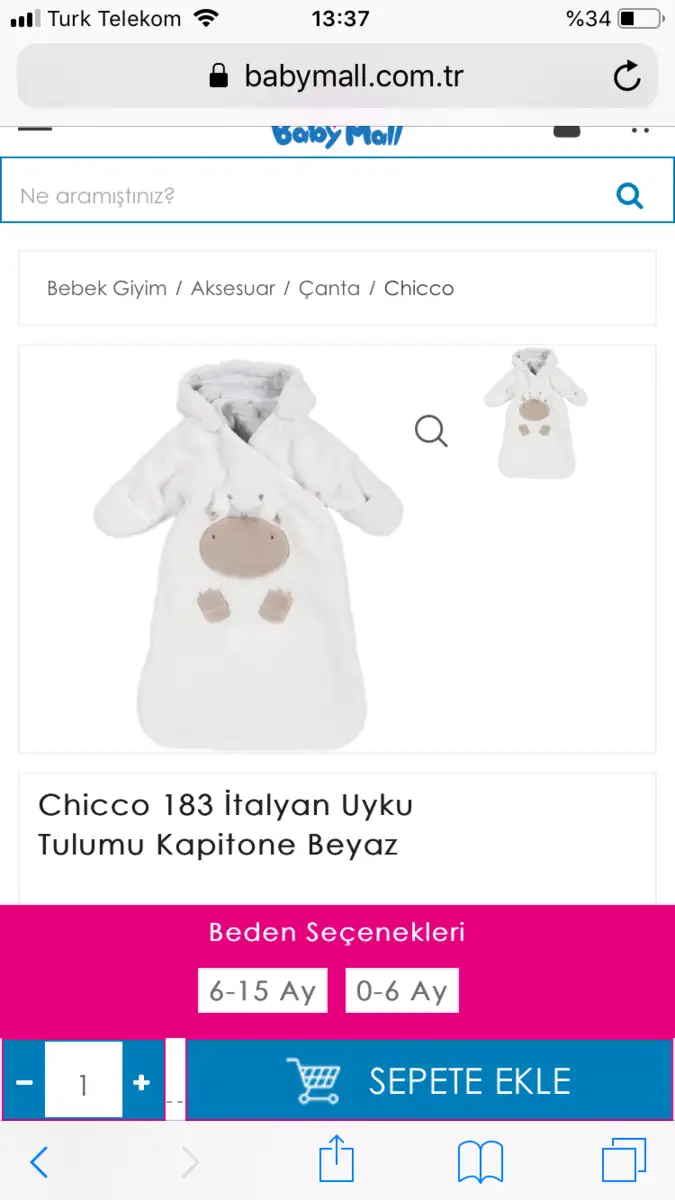The image size is (675, 1200).
Task: Tap the babymall.com.tr address bar
Action: click(337, 76)
